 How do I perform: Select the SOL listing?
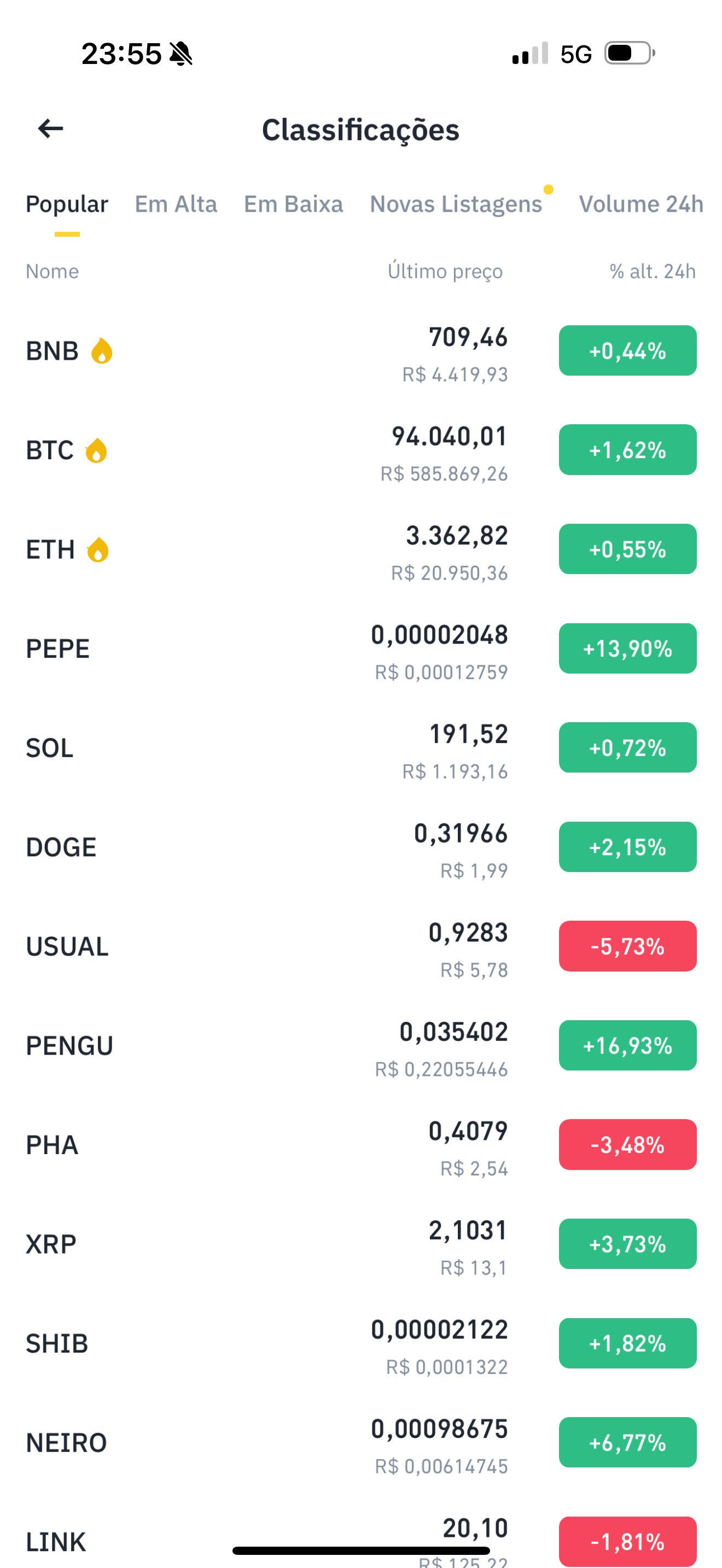click(x=361, y=748)
